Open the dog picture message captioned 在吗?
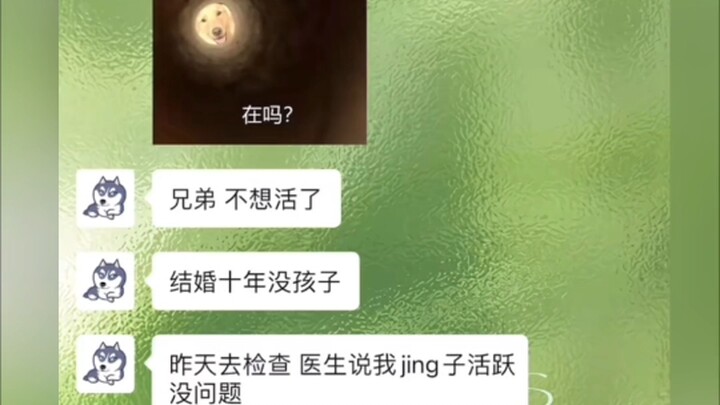Image resolution: width=720 pixels, height=405 pixels. click(259, 70)
